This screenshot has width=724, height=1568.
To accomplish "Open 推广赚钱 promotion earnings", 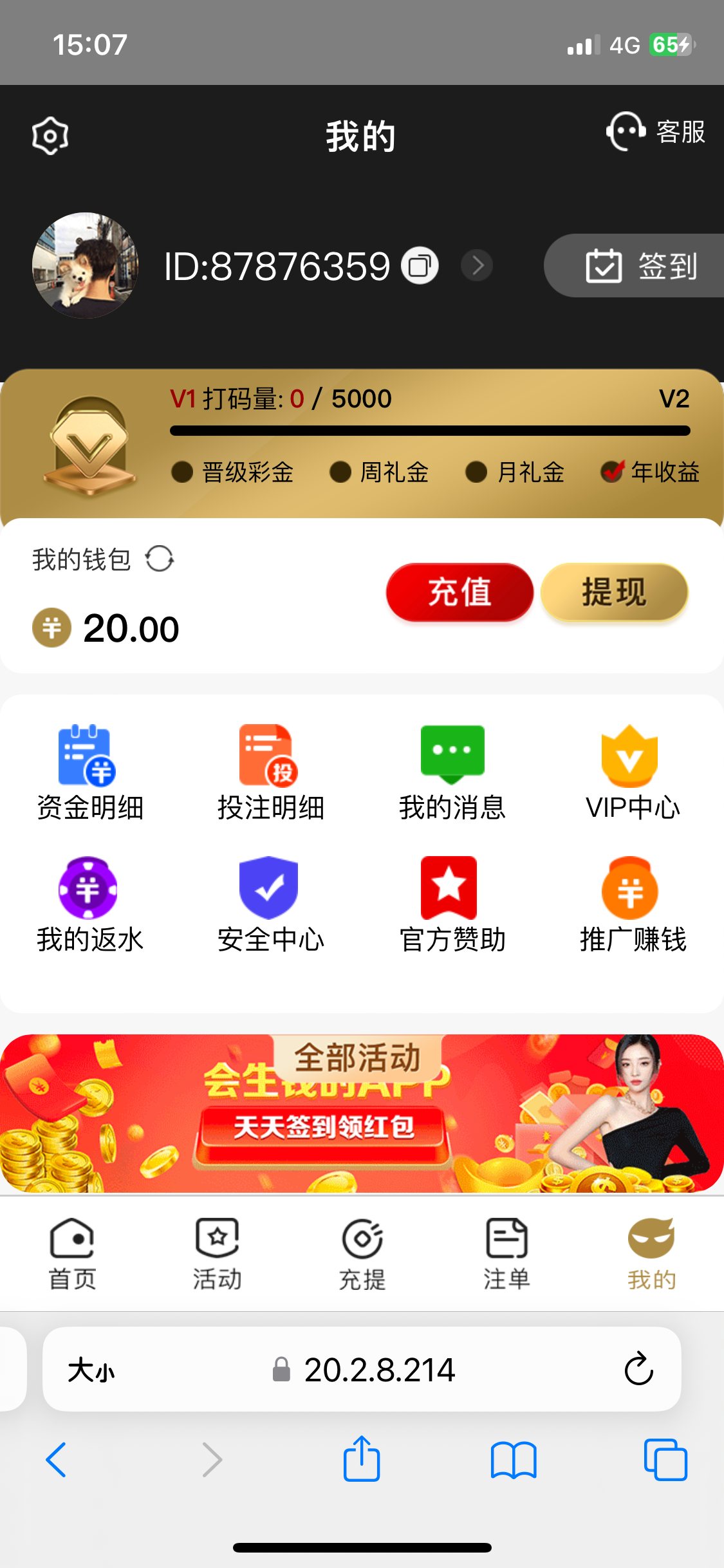I will 632,904.
